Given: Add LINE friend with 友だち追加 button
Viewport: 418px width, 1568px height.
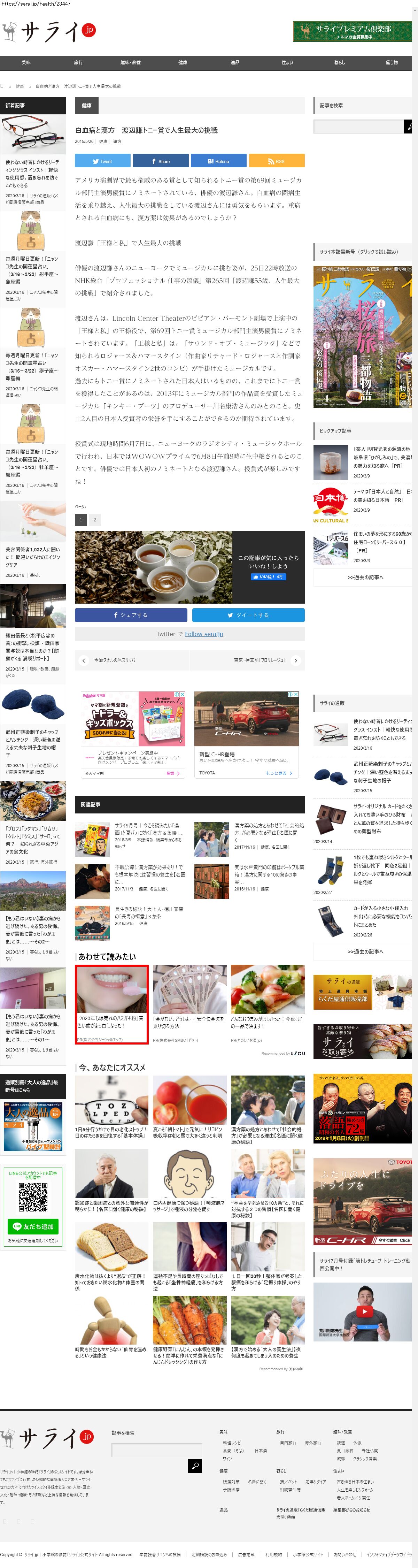Looking at the screenshot, I should (33, 1226).
